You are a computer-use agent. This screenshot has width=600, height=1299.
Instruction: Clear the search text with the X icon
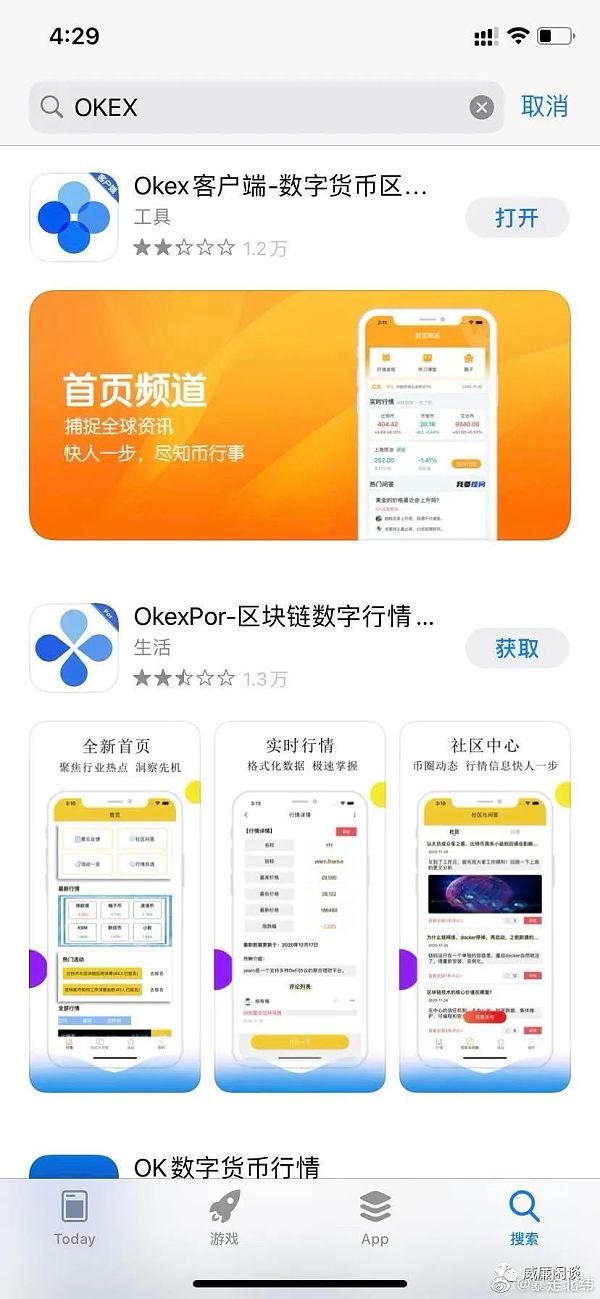[482, 108]
